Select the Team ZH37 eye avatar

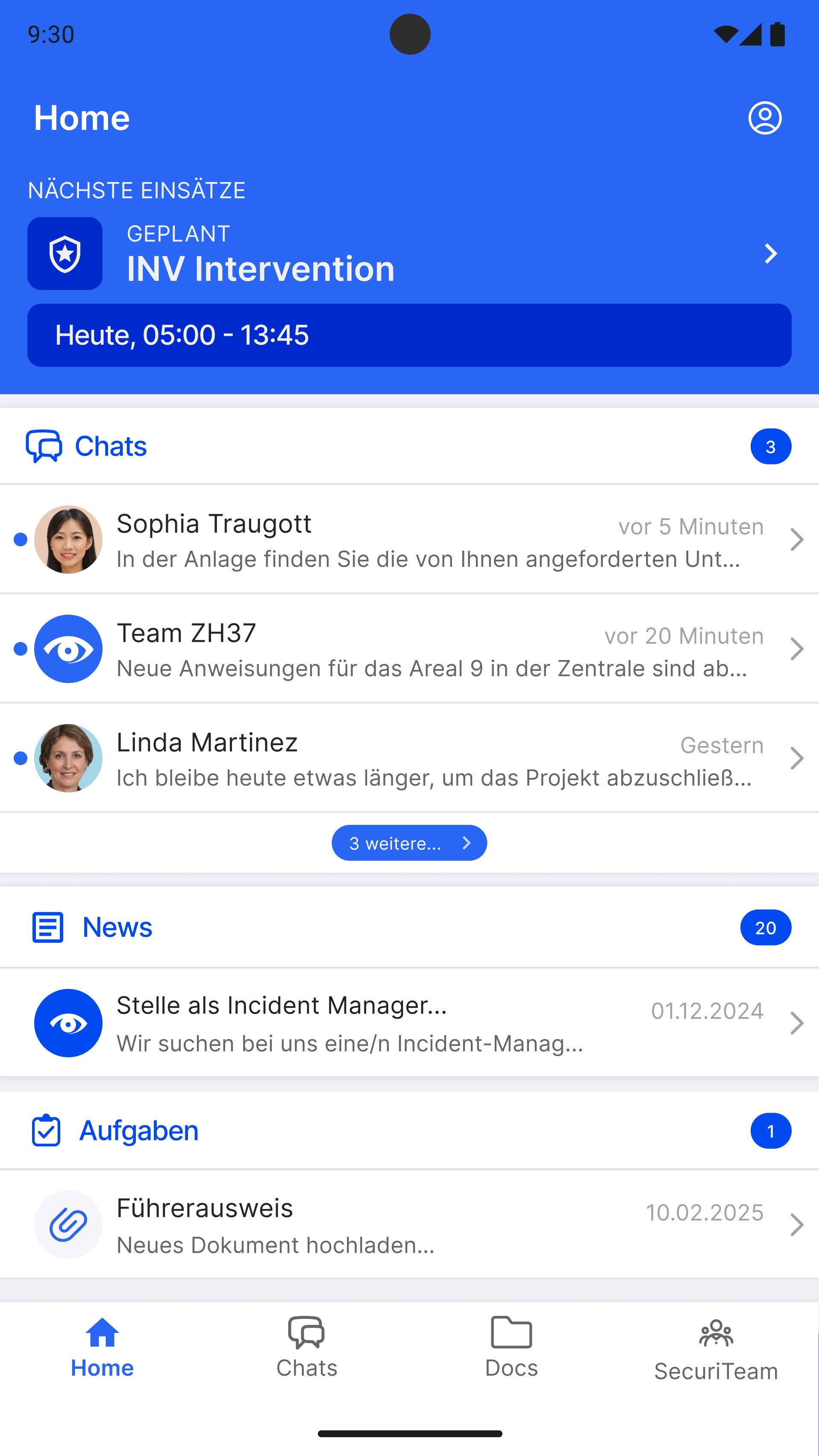(x=68, y=649)
